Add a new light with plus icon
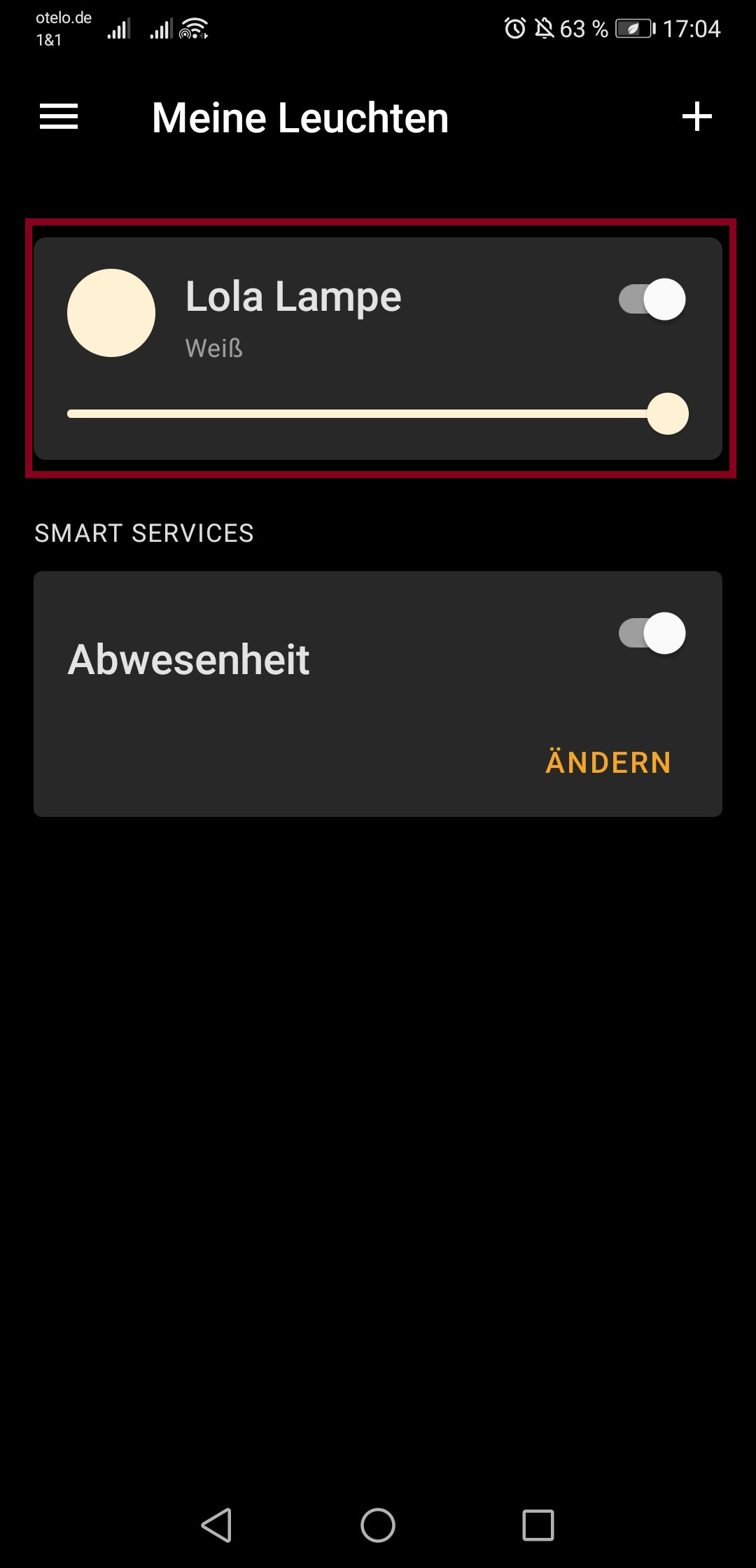 point(696,116)
